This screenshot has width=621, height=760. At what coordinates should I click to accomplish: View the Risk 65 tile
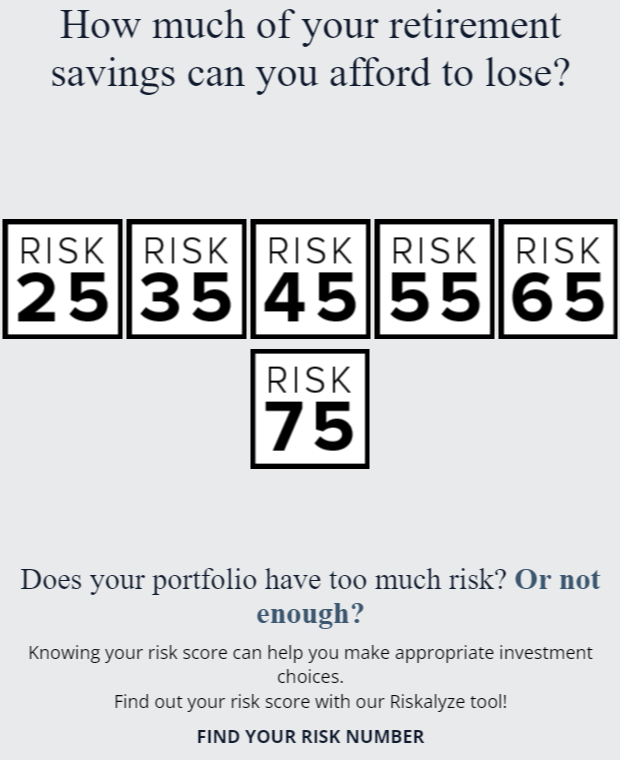[x=558, y=279]
